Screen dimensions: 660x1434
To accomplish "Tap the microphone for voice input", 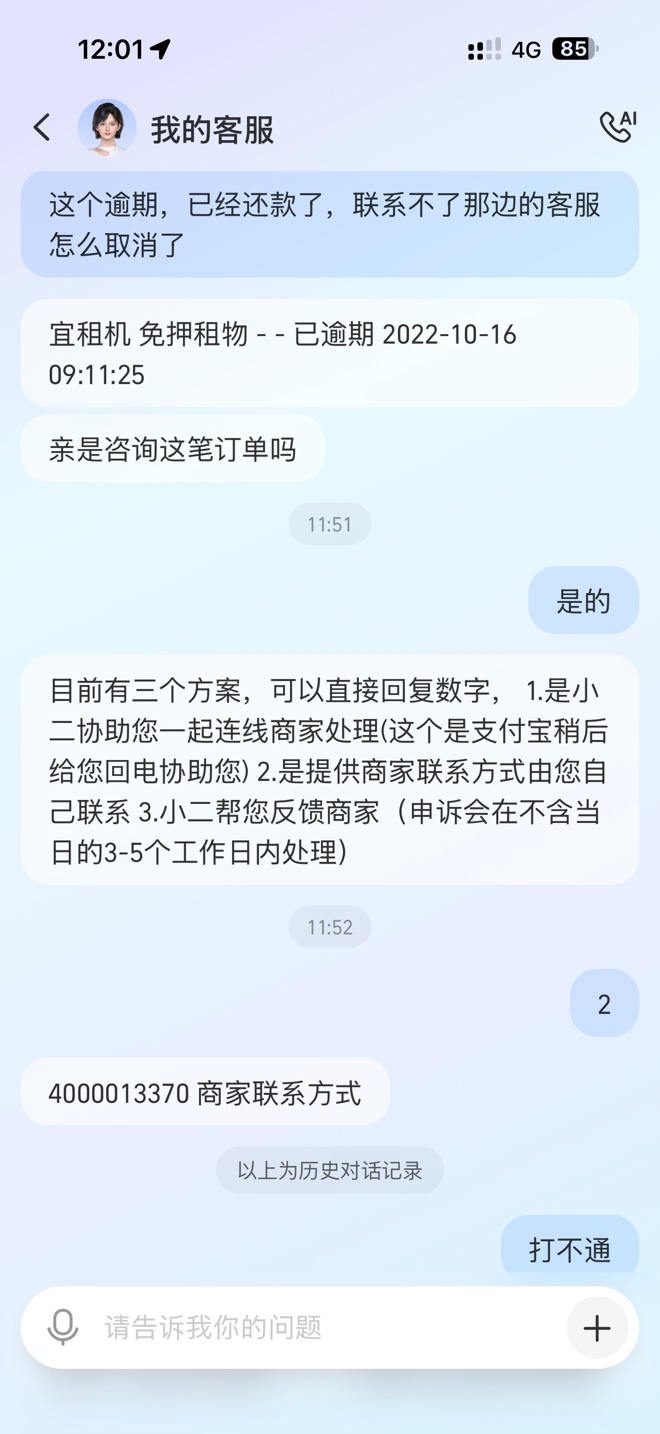I will 63,1327.
